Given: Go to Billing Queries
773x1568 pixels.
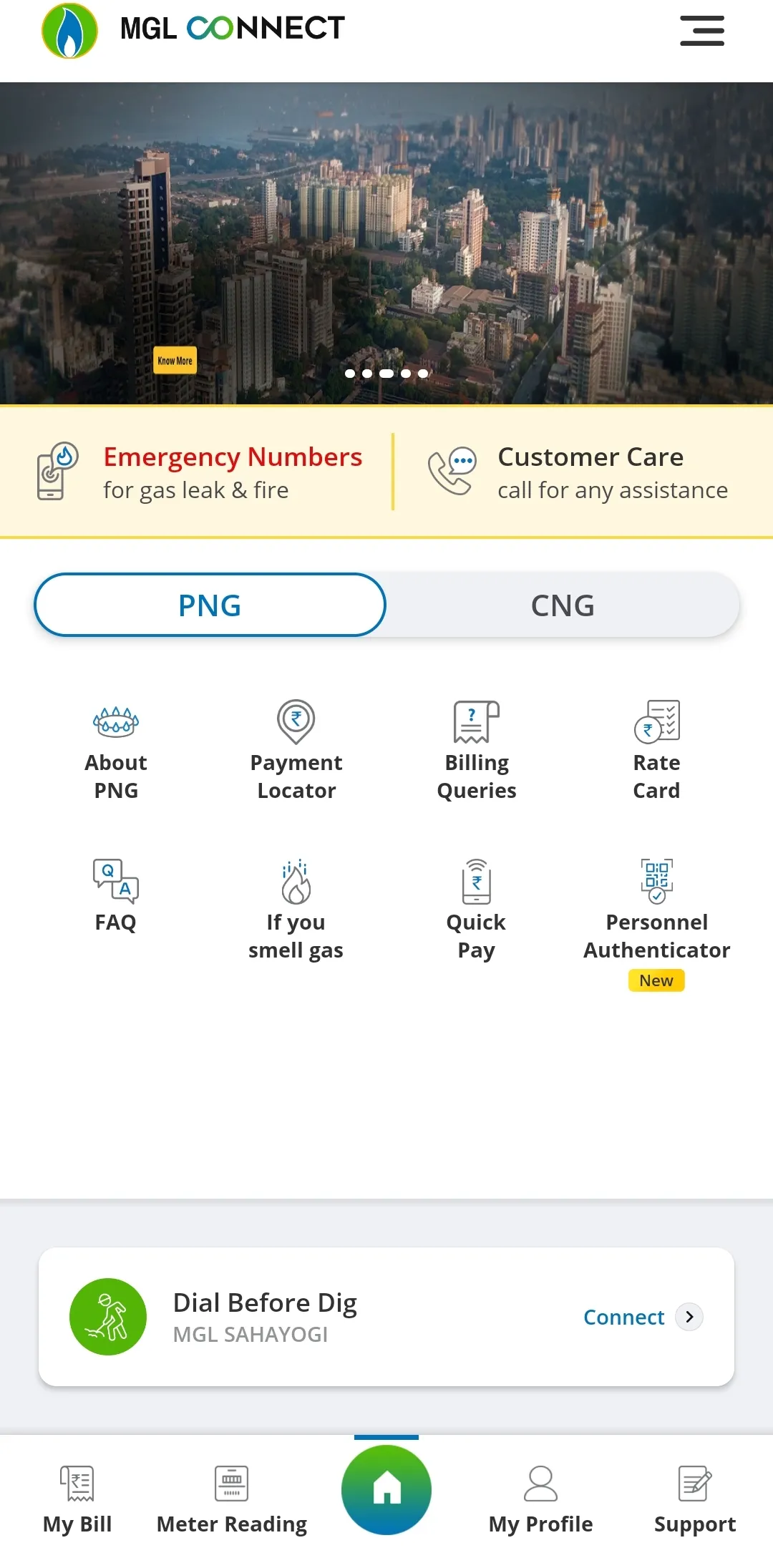Looking at the screenshot, I should (x=477, y=750).
